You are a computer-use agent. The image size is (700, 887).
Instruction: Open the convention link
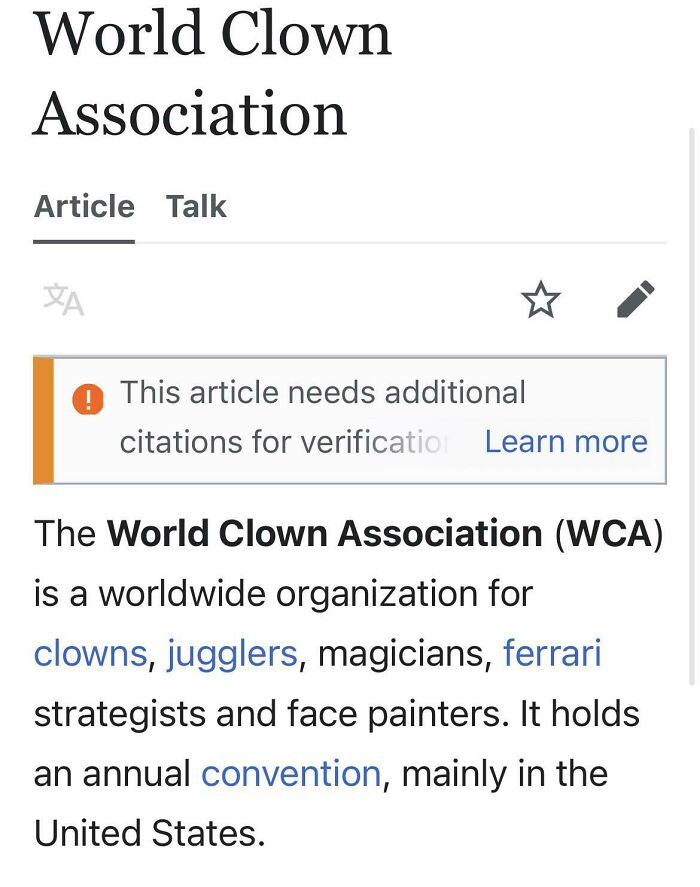291,774
